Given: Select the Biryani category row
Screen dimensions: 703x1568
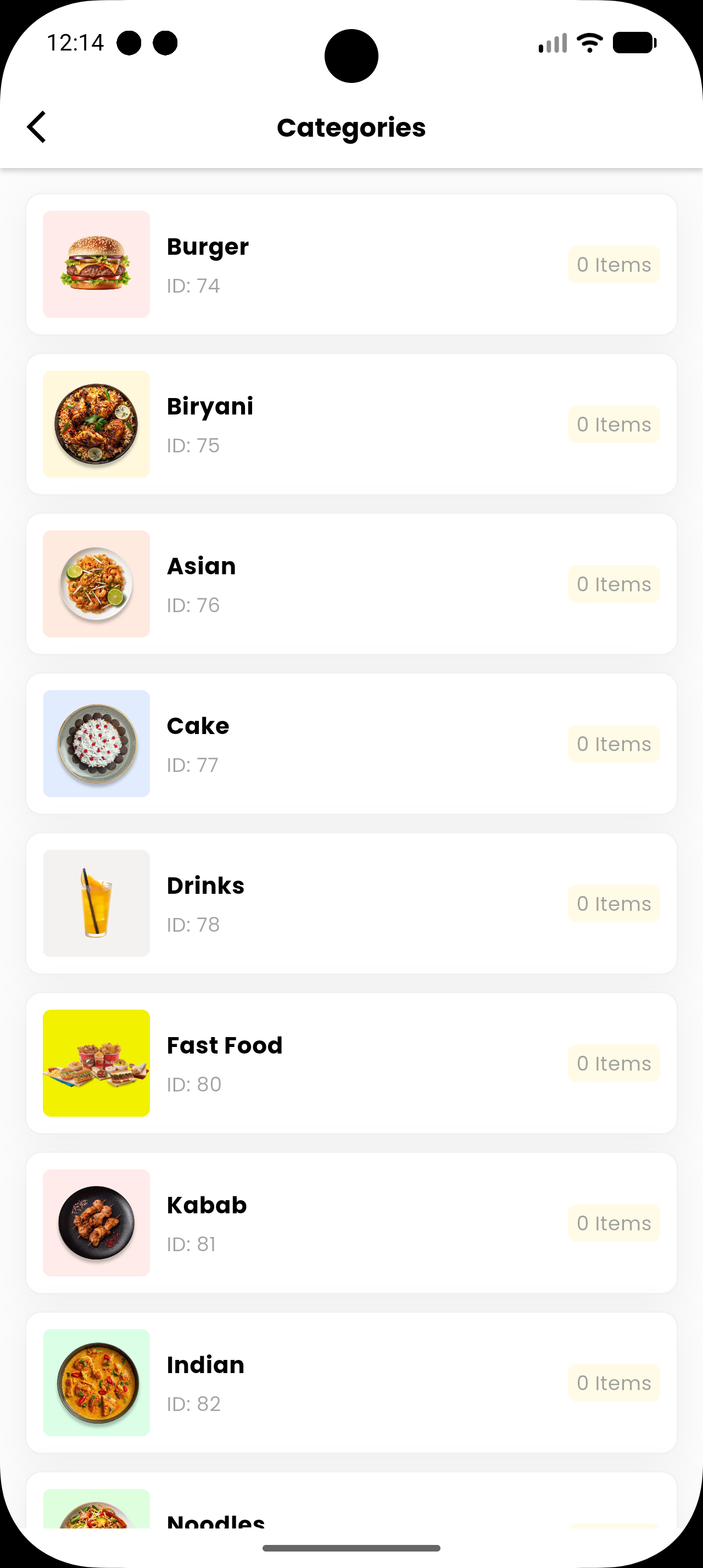Looking at the screenshot, I should pos(350,424).
